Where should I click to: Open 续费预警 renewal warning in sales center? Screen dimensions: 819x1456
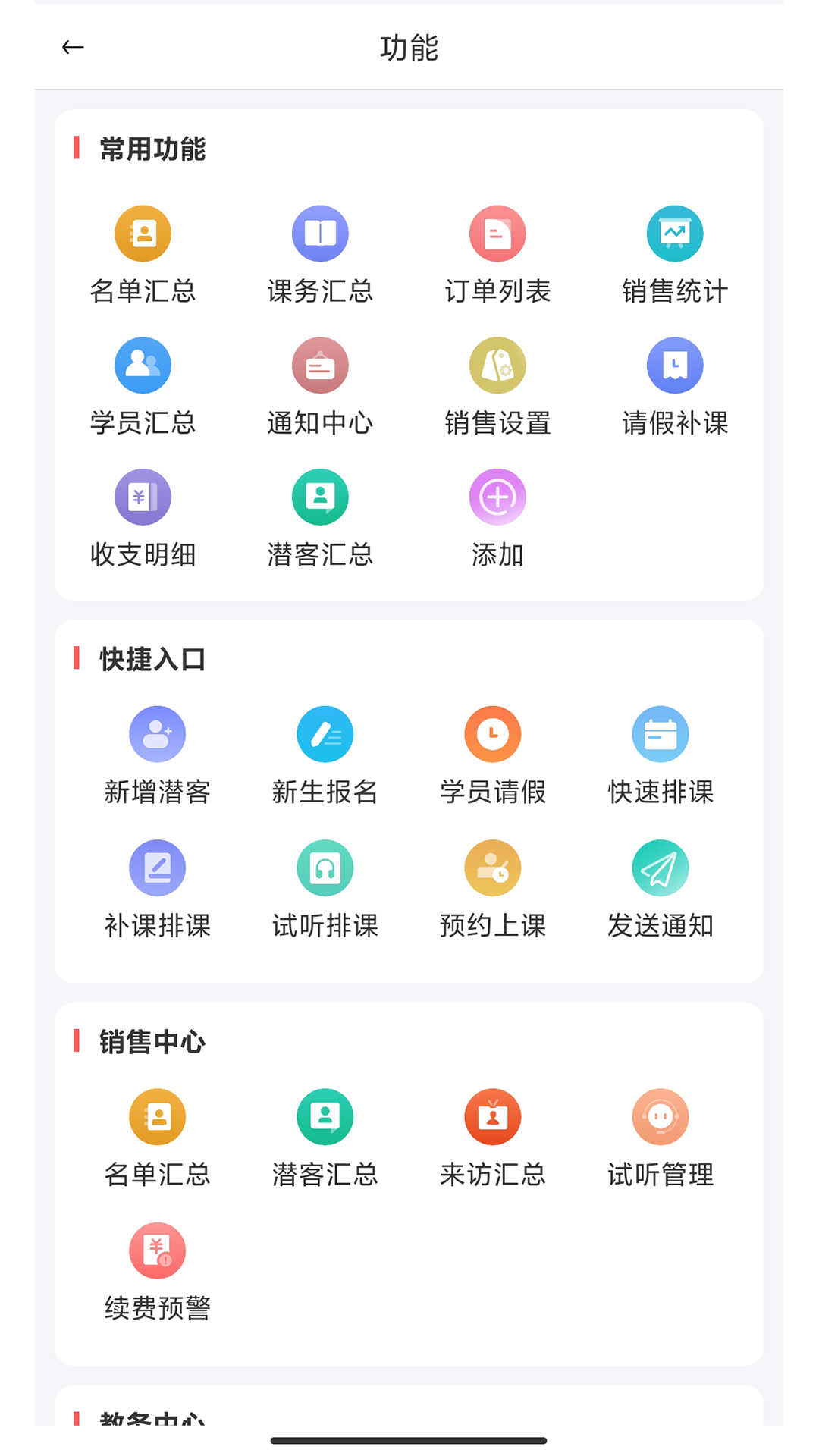[x=157, y=1251]
